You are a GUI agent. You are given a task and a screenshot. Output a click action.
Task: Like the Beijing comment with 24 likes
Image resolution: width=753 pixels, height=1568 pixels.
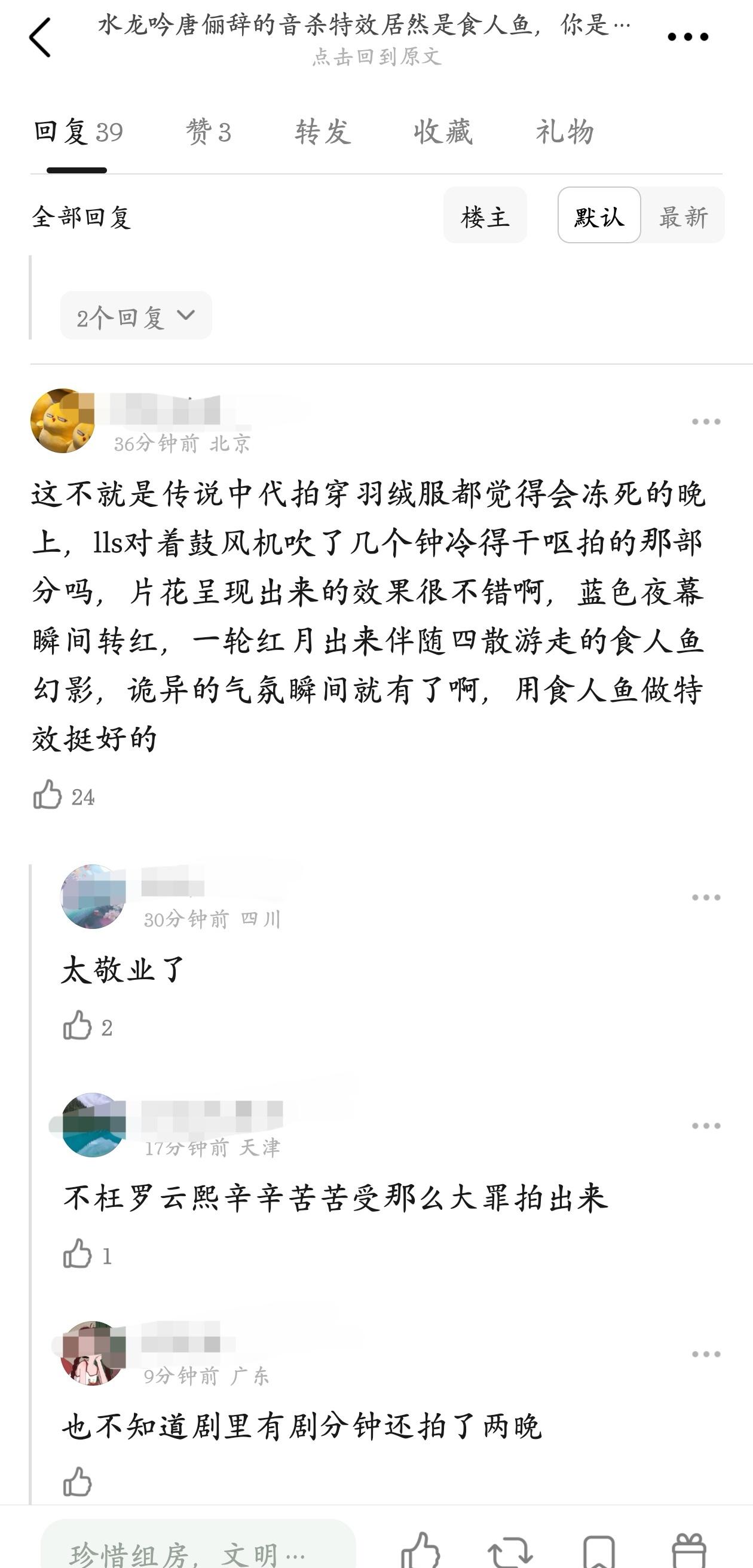coord(48,795)
